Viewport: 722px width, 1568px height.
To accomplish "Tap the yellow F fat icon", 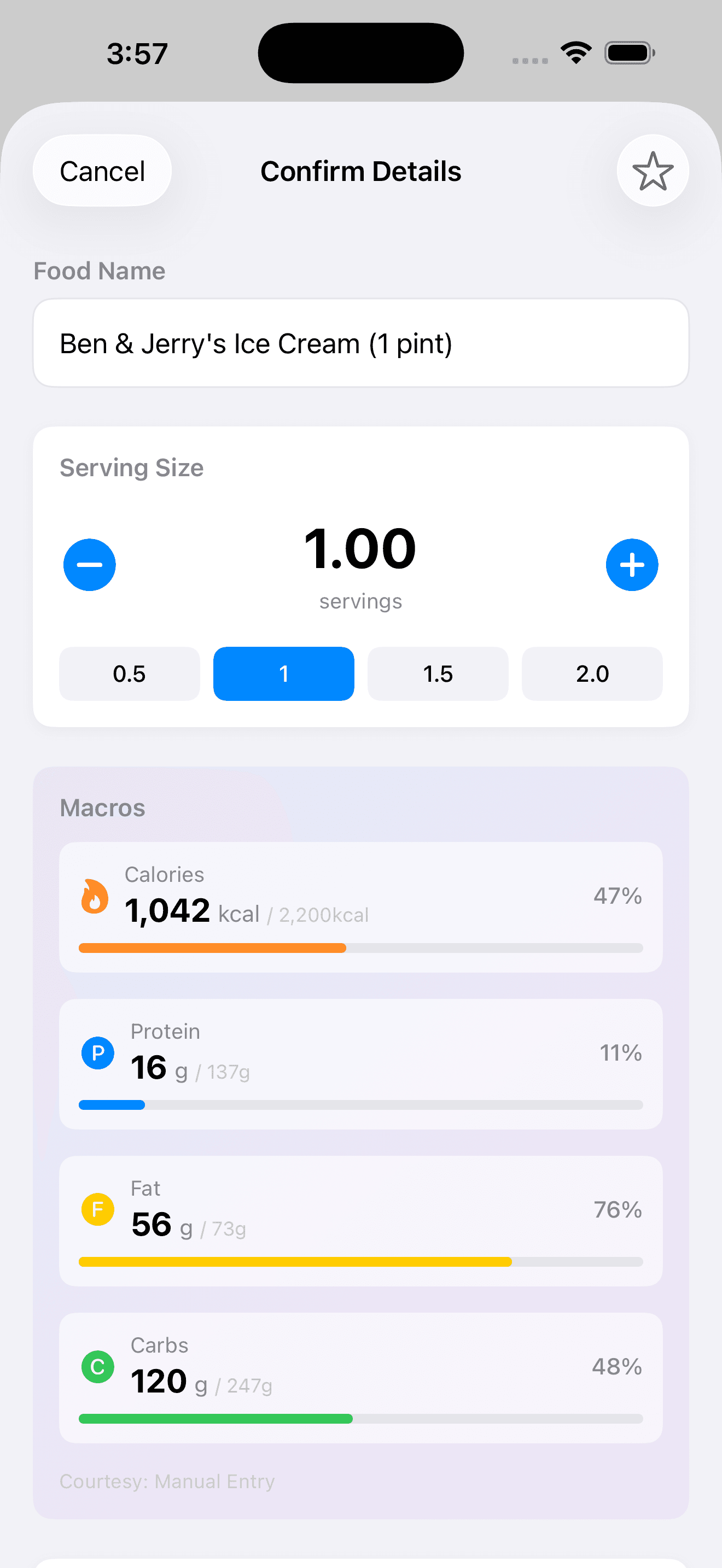I will [x=97, y=1209].
